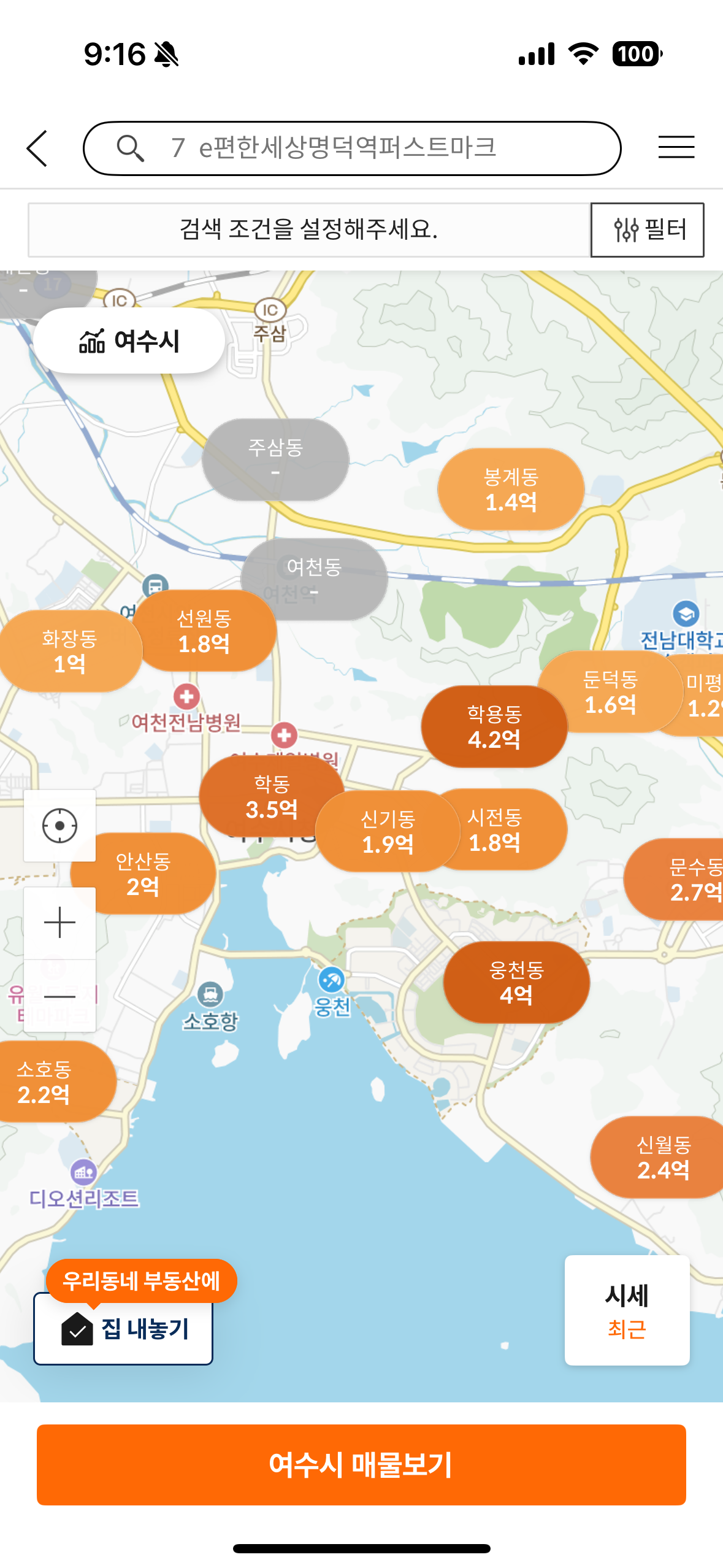723x1568 pixels.
Task: Zoom in the map with plus button
Action: click(59, 923)
